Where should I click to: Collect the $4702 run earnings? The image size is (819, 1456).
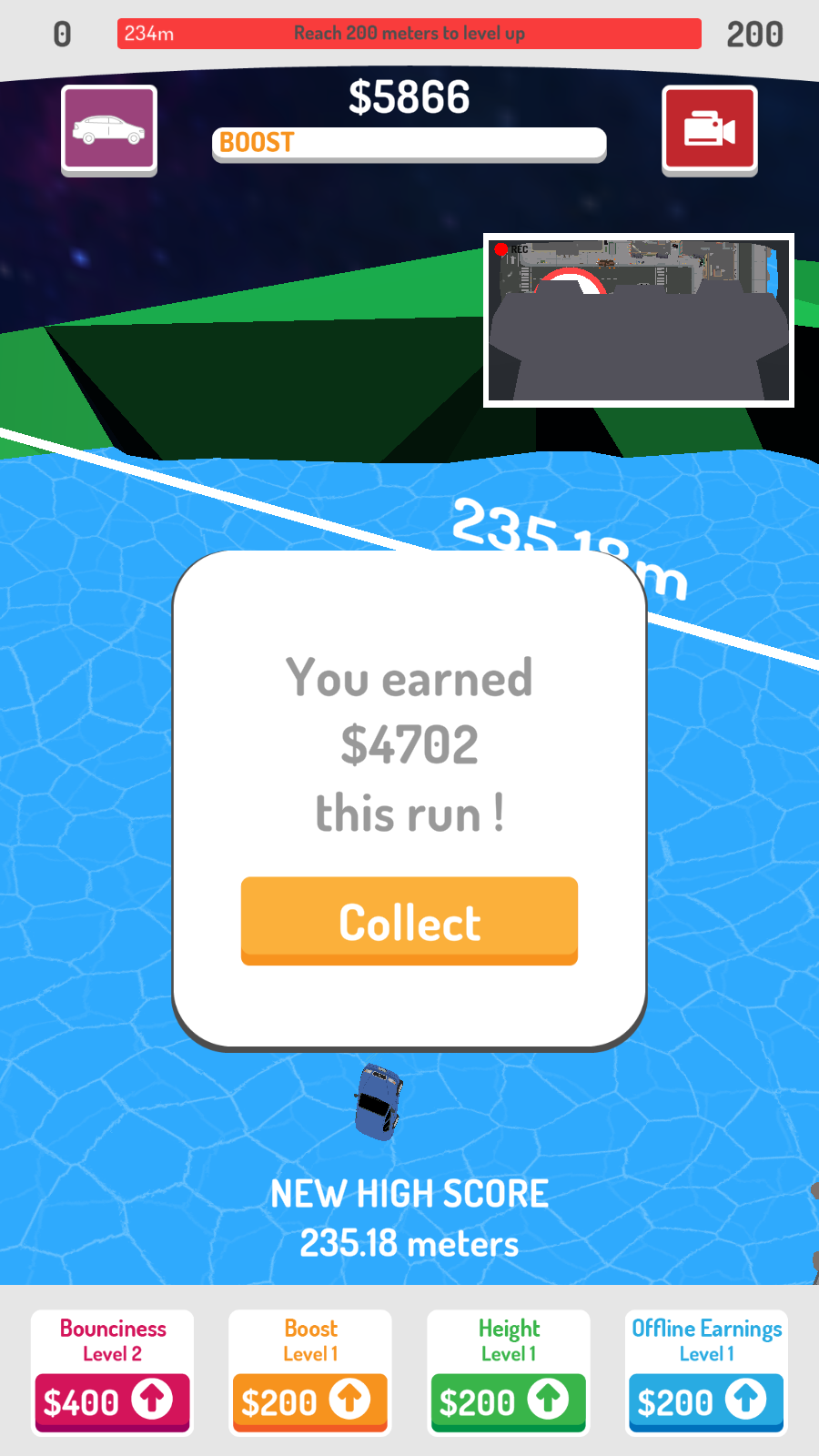409,920
